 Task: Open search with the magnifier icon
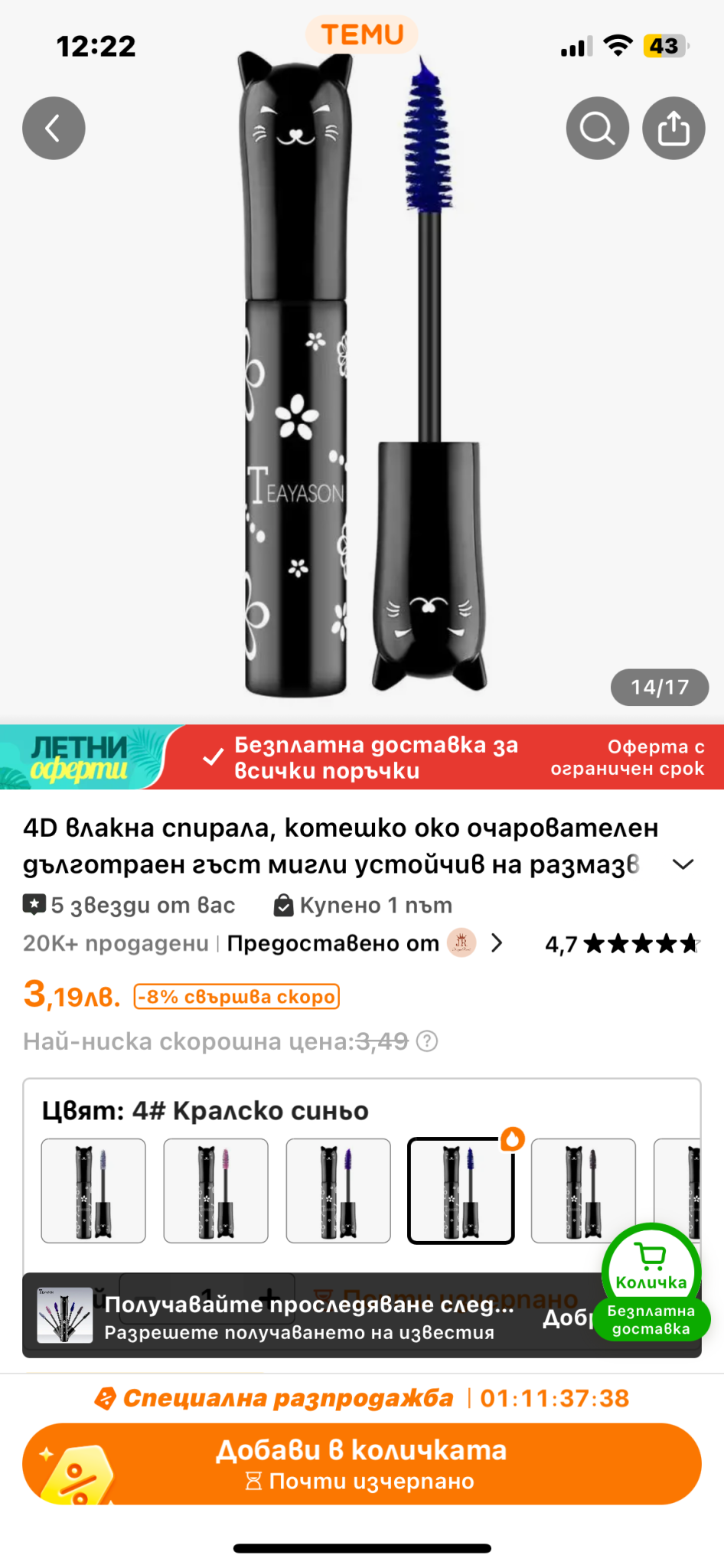coord(597,129)
